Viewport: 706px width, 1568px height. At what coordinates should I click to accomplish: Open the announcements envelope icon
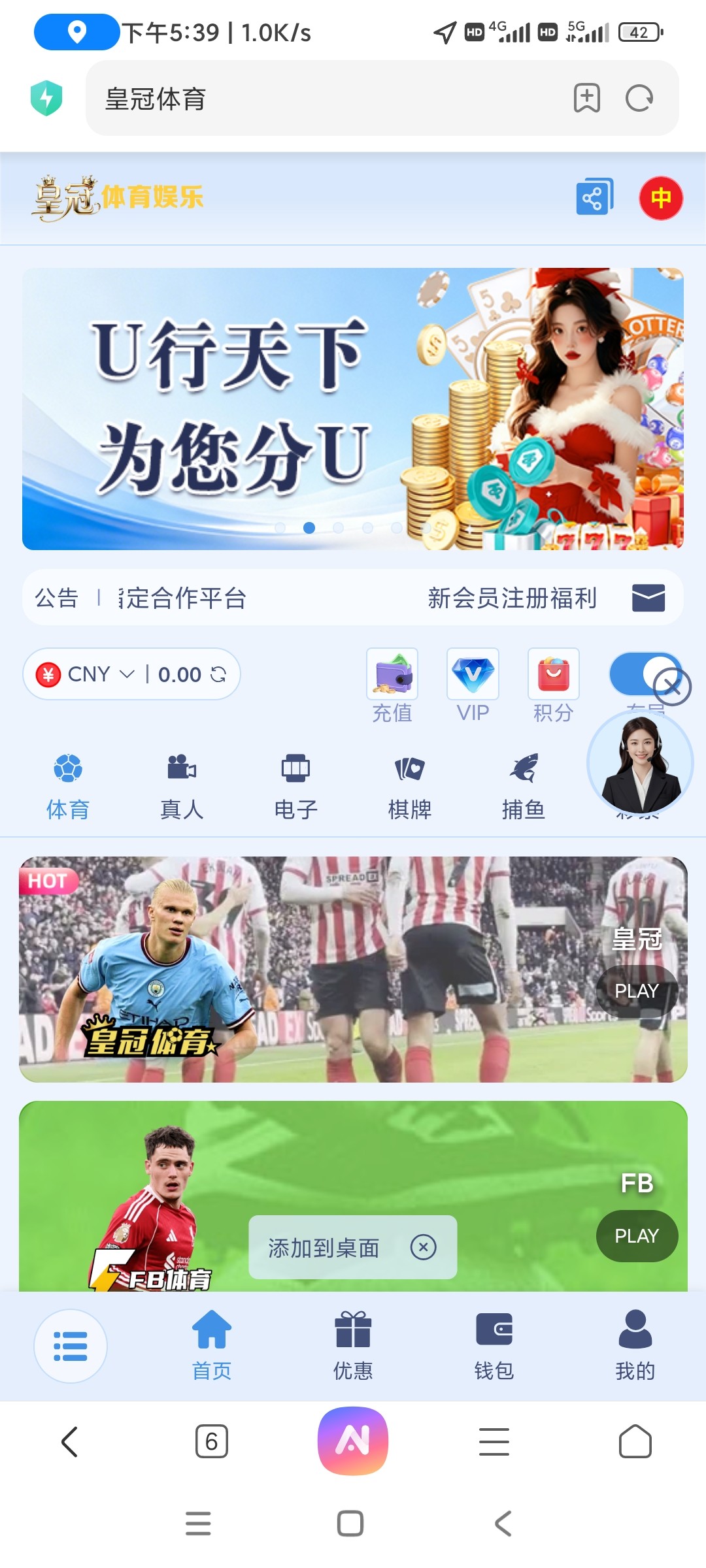tap(647, 596)
